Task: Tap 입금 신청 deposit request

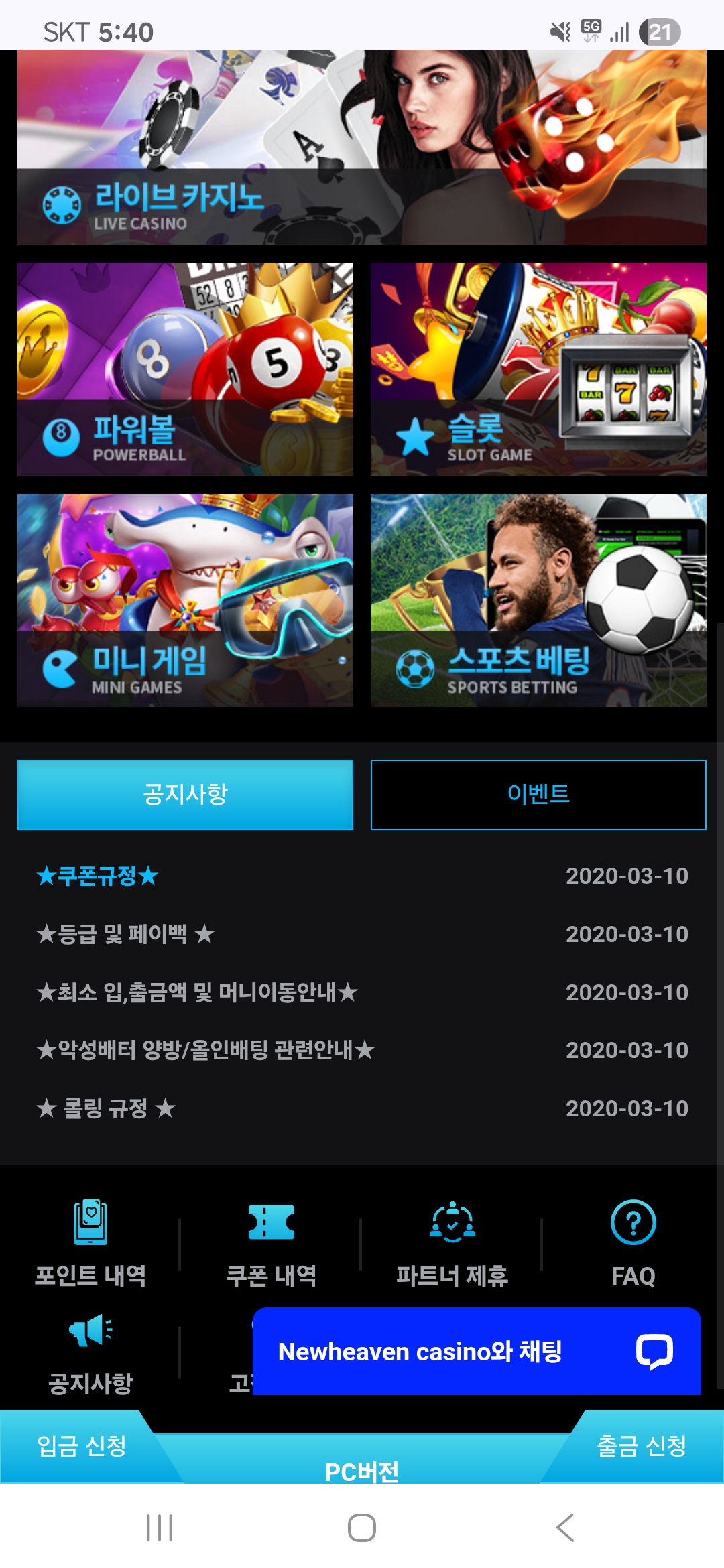Action: tap(80, 1446)
